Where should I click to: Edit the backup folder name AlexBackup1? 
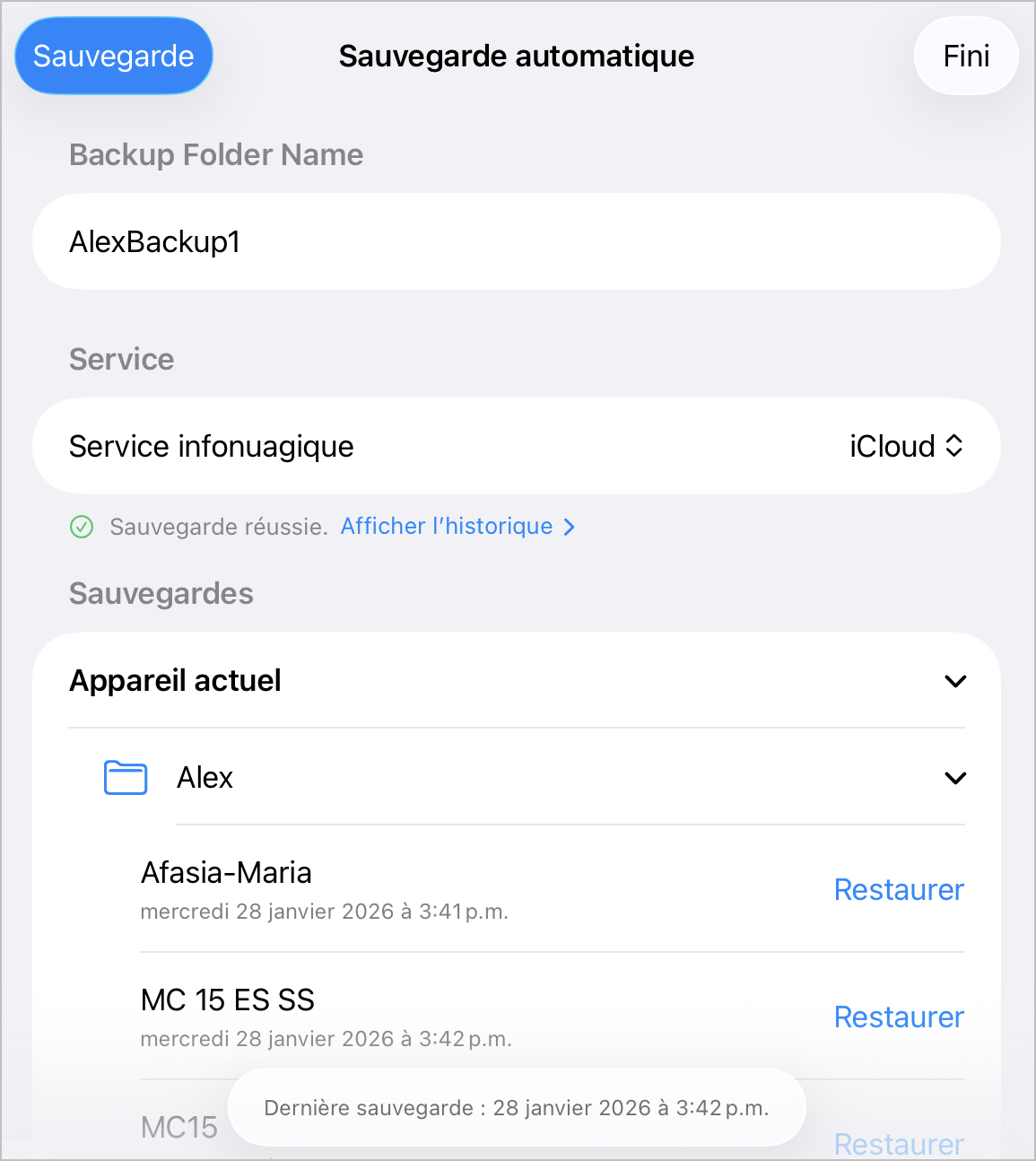pos(516,241)
